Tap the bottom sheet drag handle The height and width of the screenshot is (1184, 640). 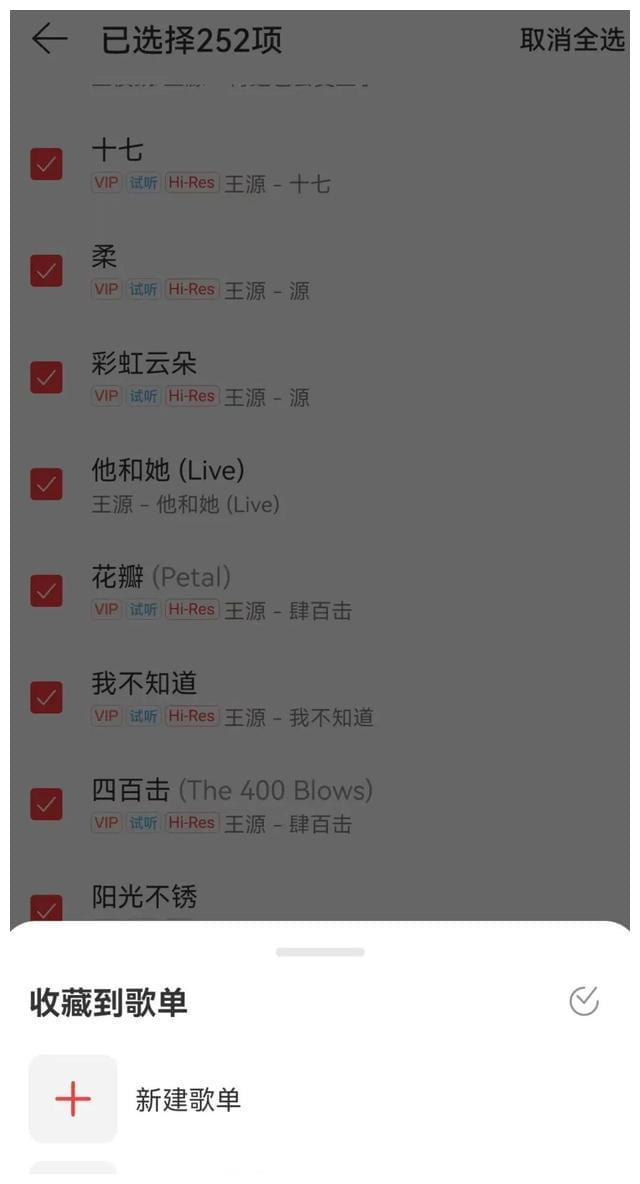pos(320,952)
